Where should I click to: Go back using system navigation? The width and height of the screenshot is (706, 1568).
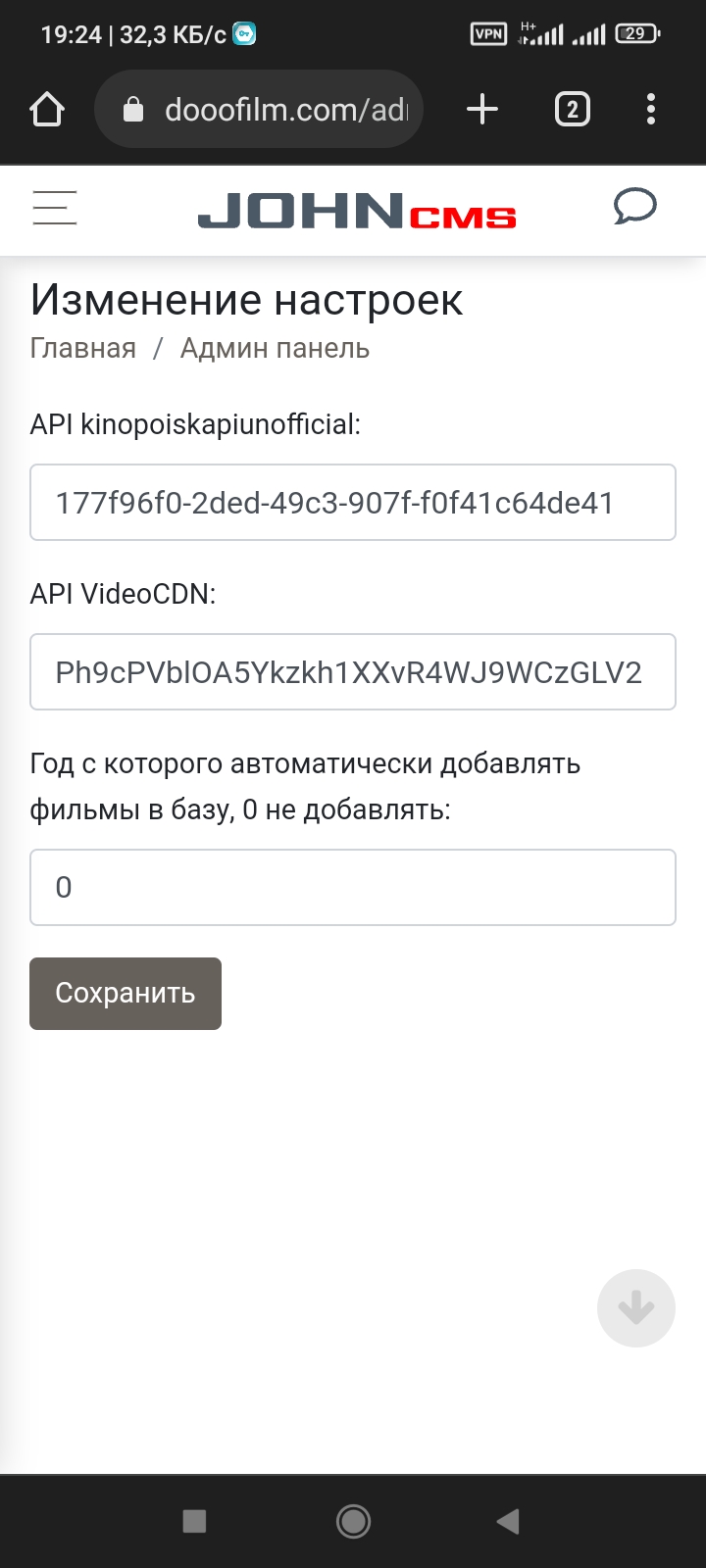pos(508,1521)
